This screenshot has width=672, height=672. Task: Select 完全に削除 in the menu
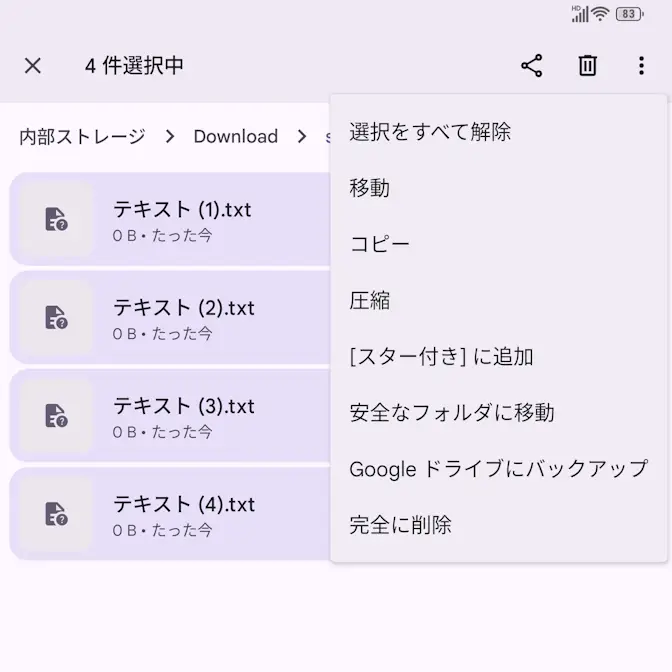pyautogui.click(x=400, y=524)
